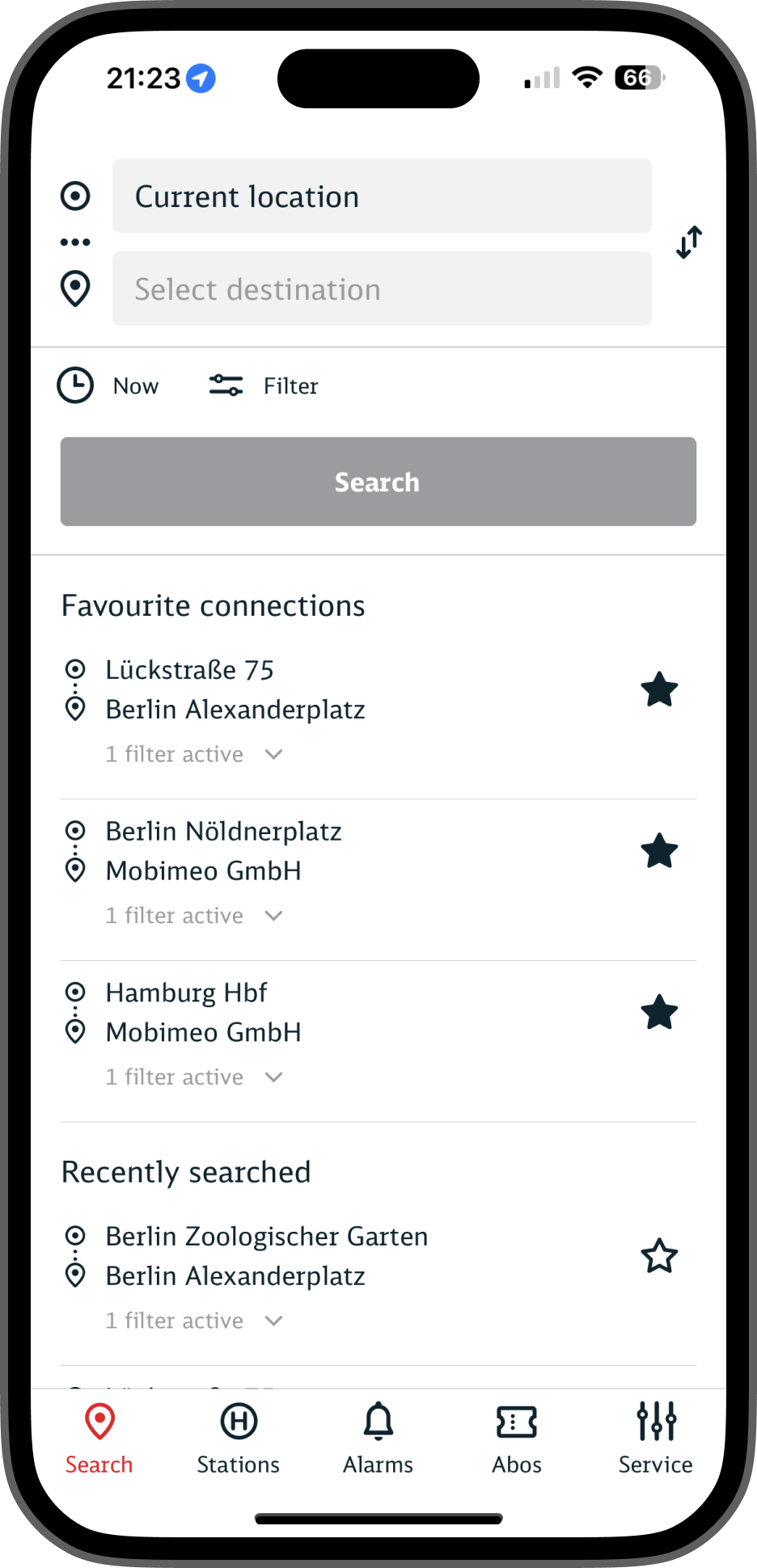Open the Select destination field
The width and height of the screenshot is (757, 1568).
[x=382, y=289]
